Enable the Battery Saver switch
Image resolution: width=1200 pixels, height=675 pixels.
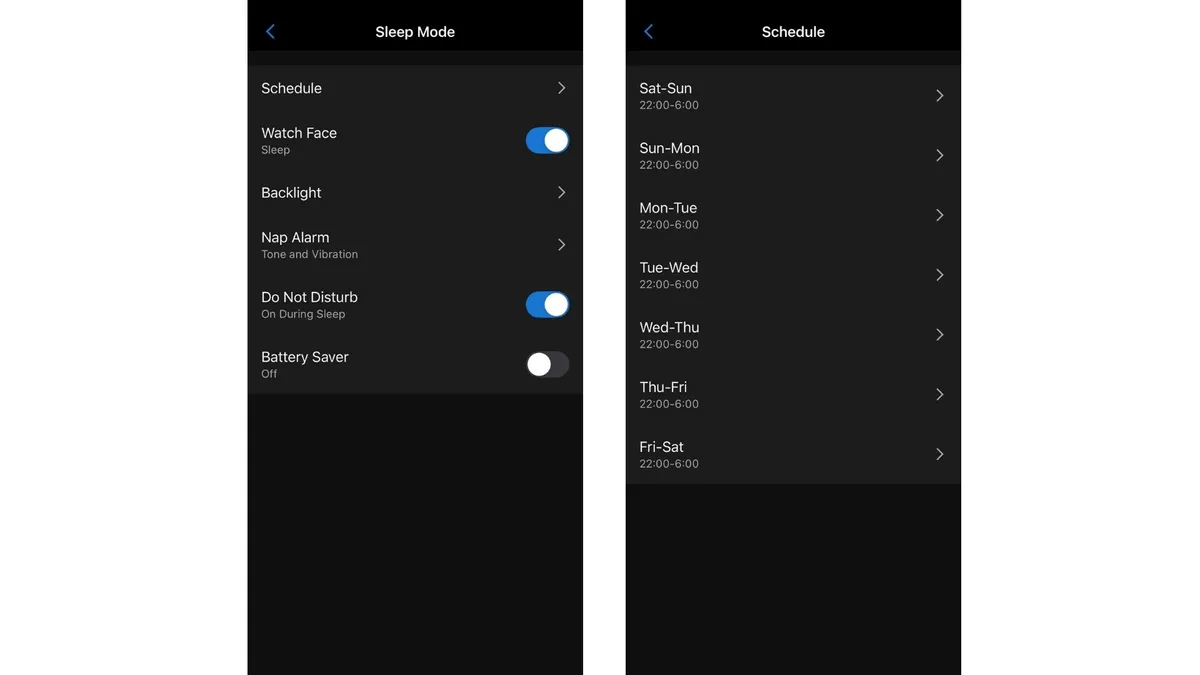click(x=547, y=365)
